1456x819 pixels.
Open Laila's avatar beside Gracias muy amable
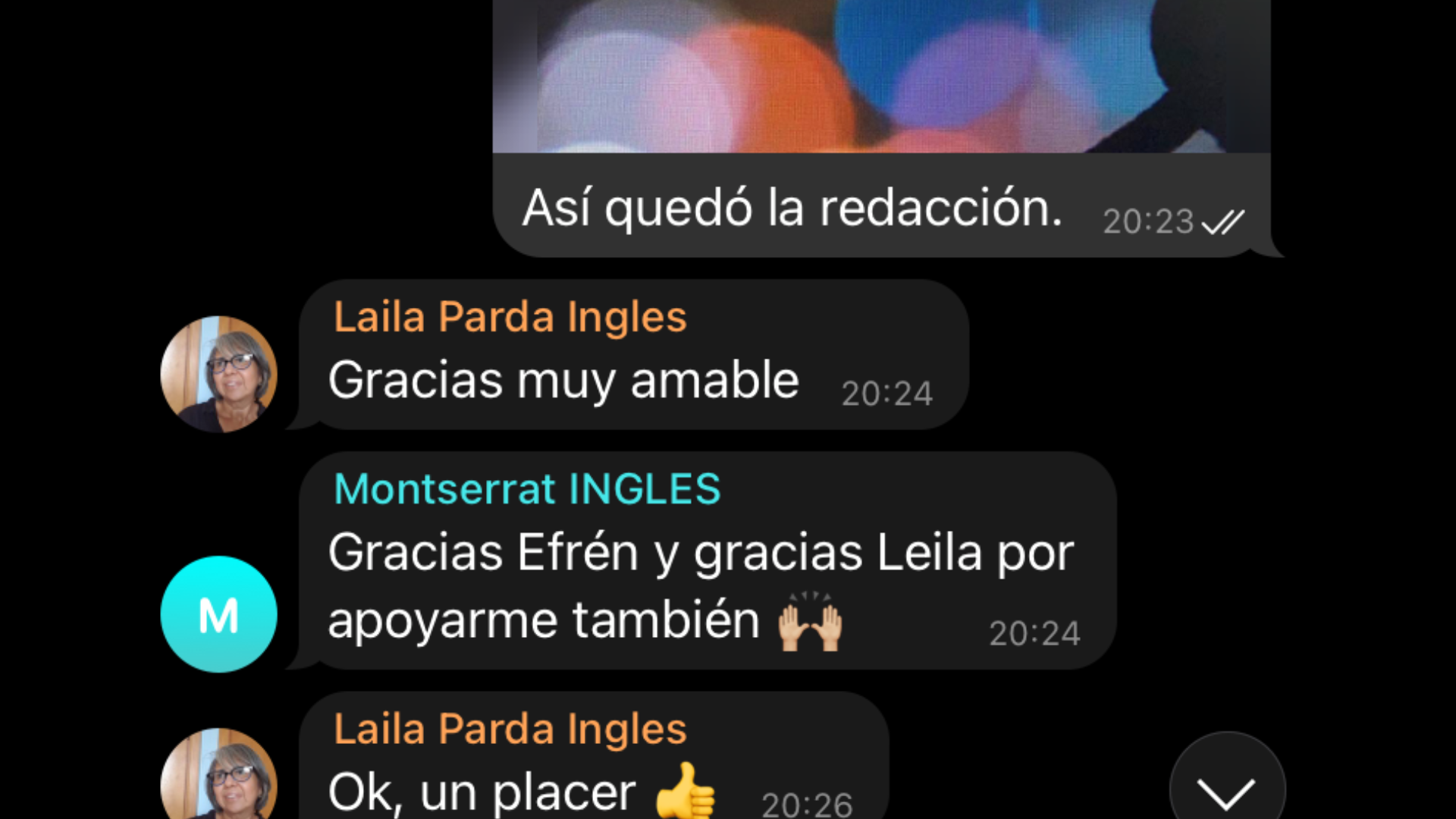(218, 374)
